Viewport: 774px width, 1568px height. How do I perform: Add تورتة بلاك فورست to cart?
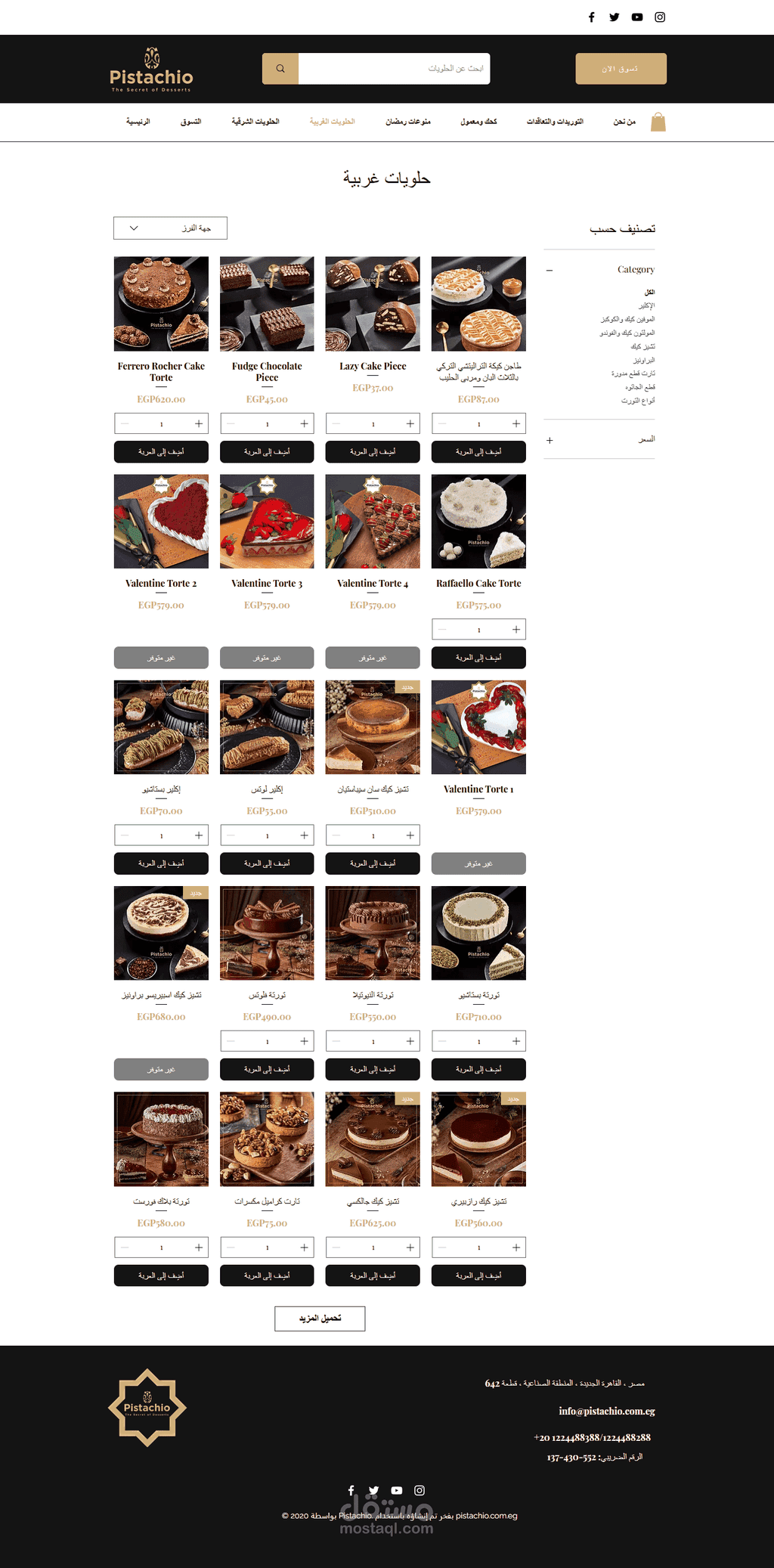tap(161, 1275)
